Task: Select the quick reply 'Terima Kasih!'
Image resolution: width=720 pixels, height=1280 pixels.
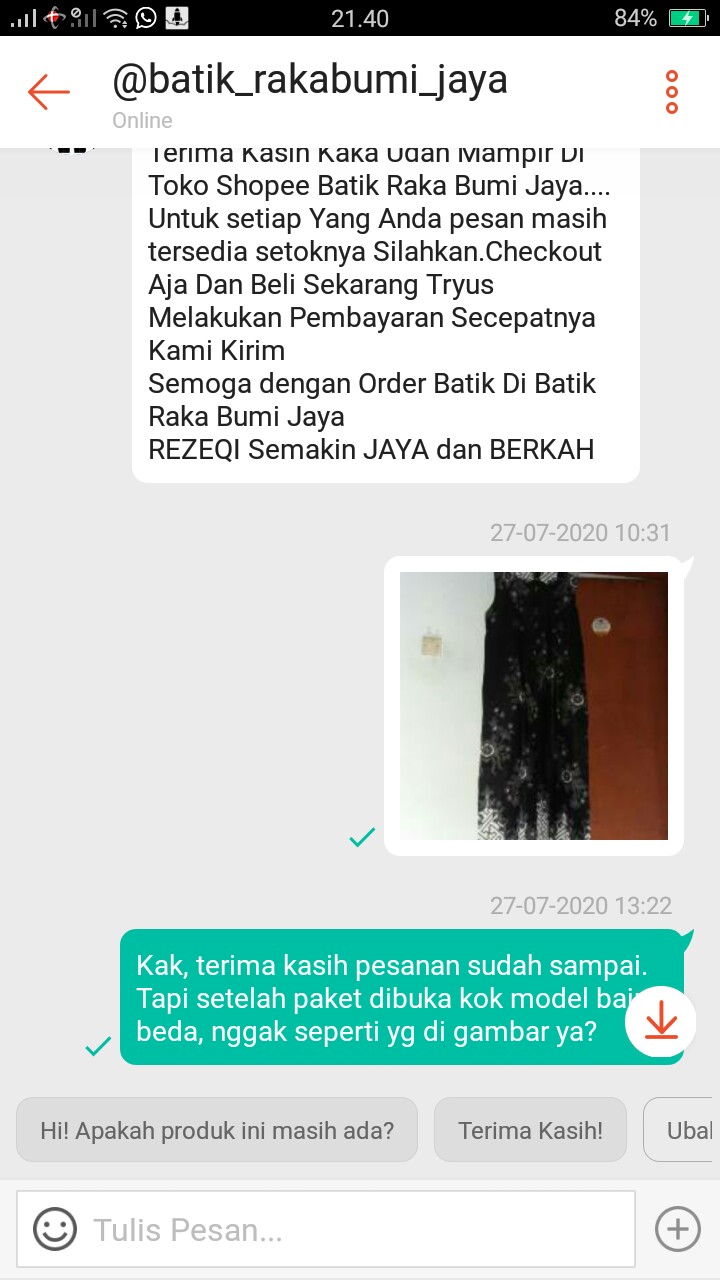Action: [x=530, y=1129]
